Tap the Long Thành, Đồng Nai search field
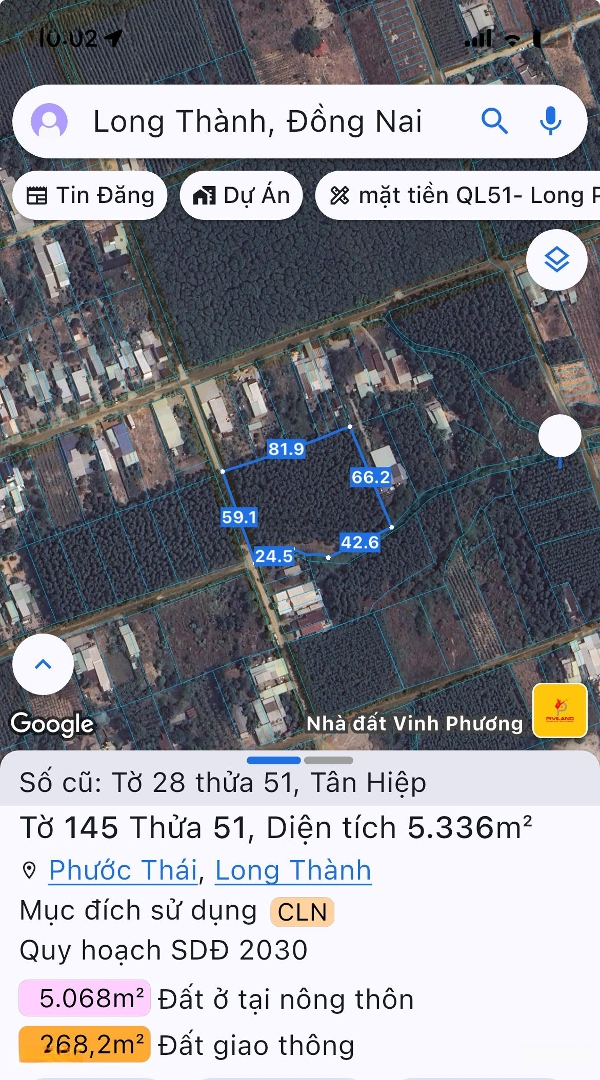This screenshot has width=600, height=1080. tap(258, 122)
